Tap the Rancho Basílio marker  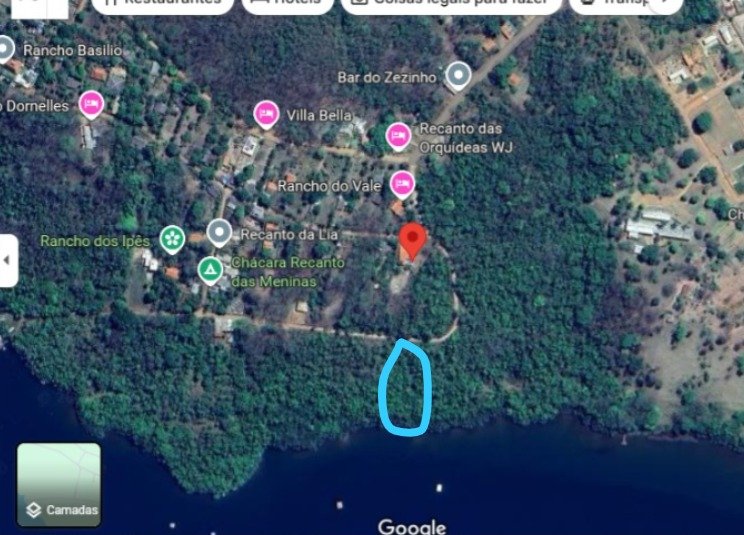pos(6,48)
